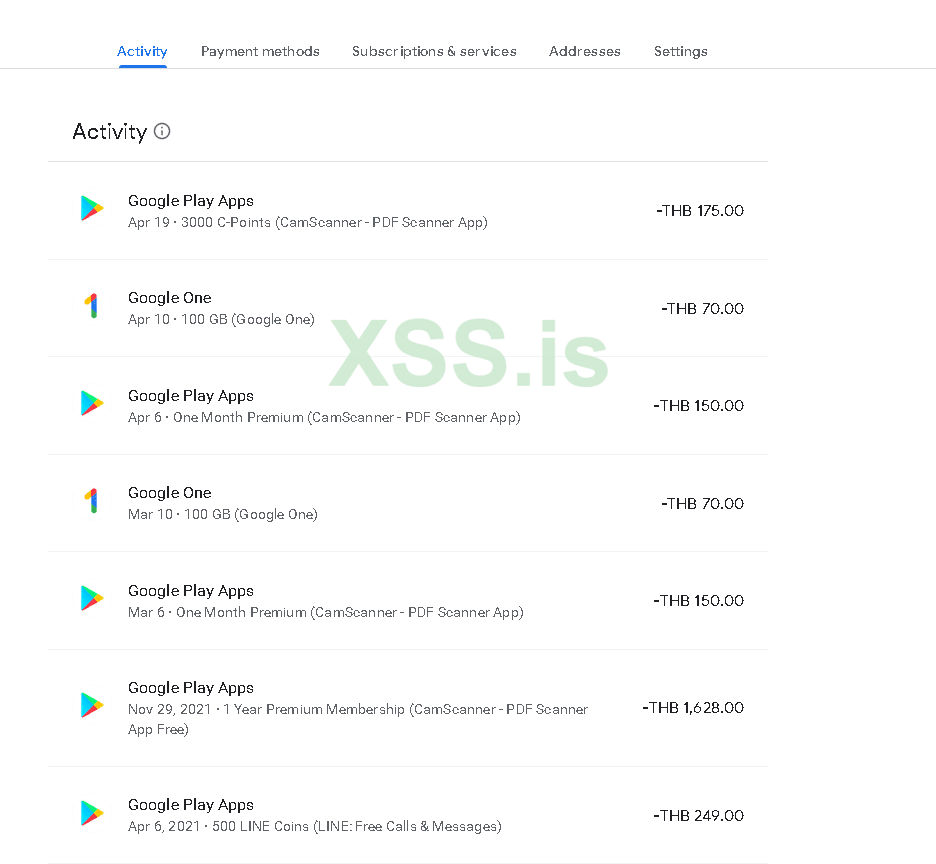Open Subscriptions & services tab
Viewport: 936px width, 864px height.
[x=434, y=51]
